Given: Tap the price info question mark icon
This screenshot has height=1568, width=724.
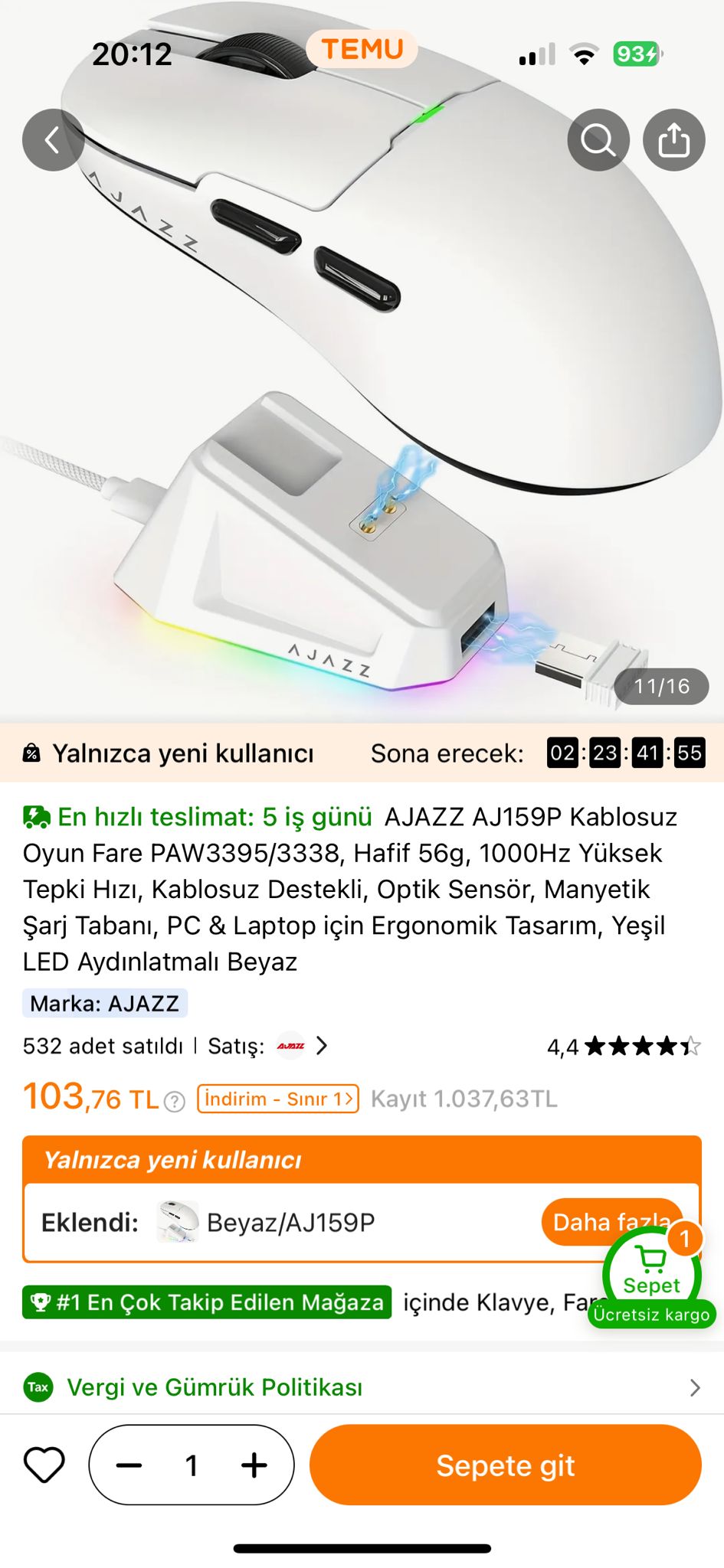Looking at the screenshot, I should click(x=175, y=1102).
